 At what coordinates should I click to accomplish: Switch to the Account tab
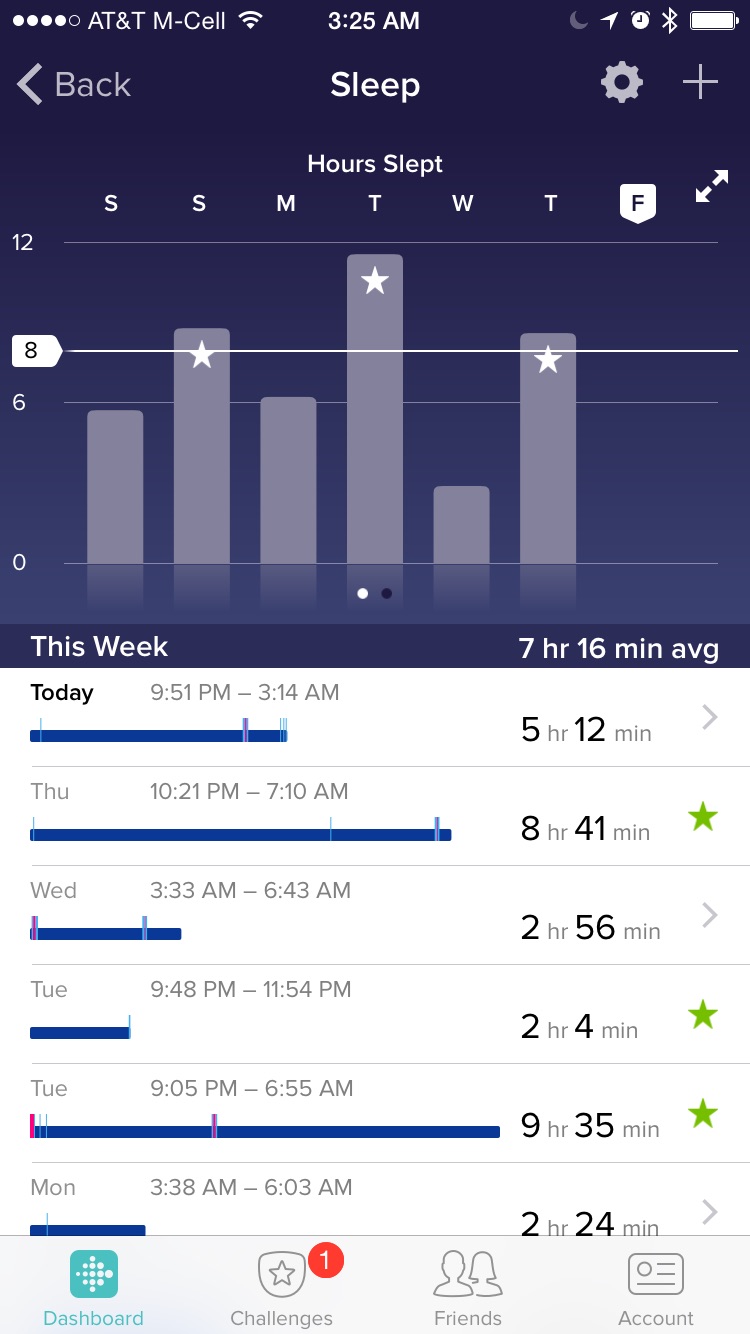(x=656, y=1289)
